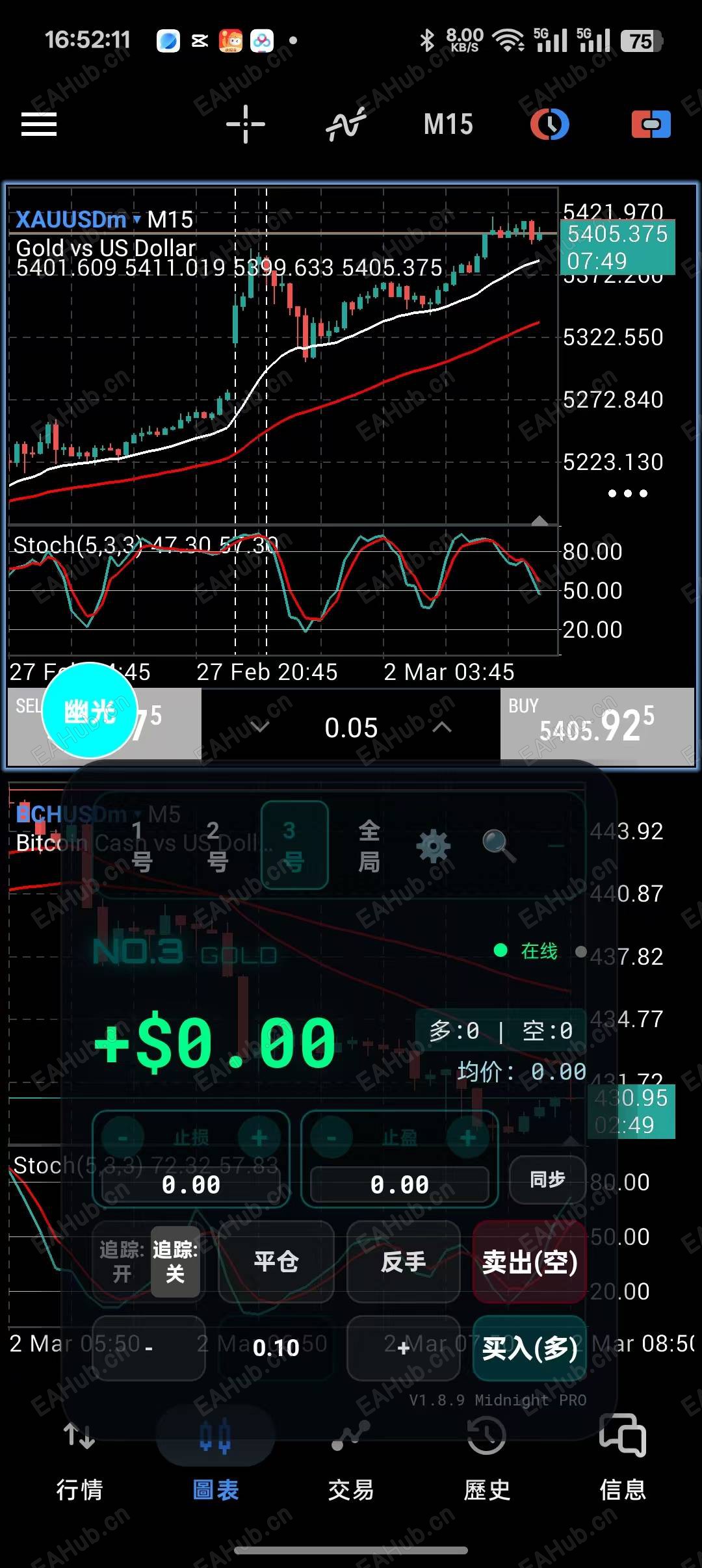Screen dimensions: 702x1568
Task: Close positions with 平仓
Action: [276, 1262]
